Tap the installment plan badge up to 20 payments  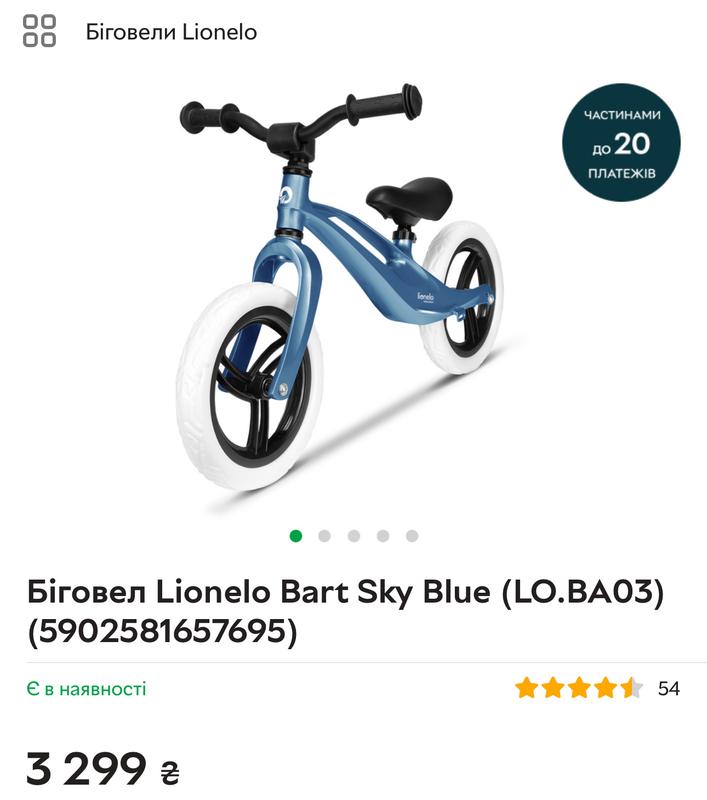(x=620, y=143)
